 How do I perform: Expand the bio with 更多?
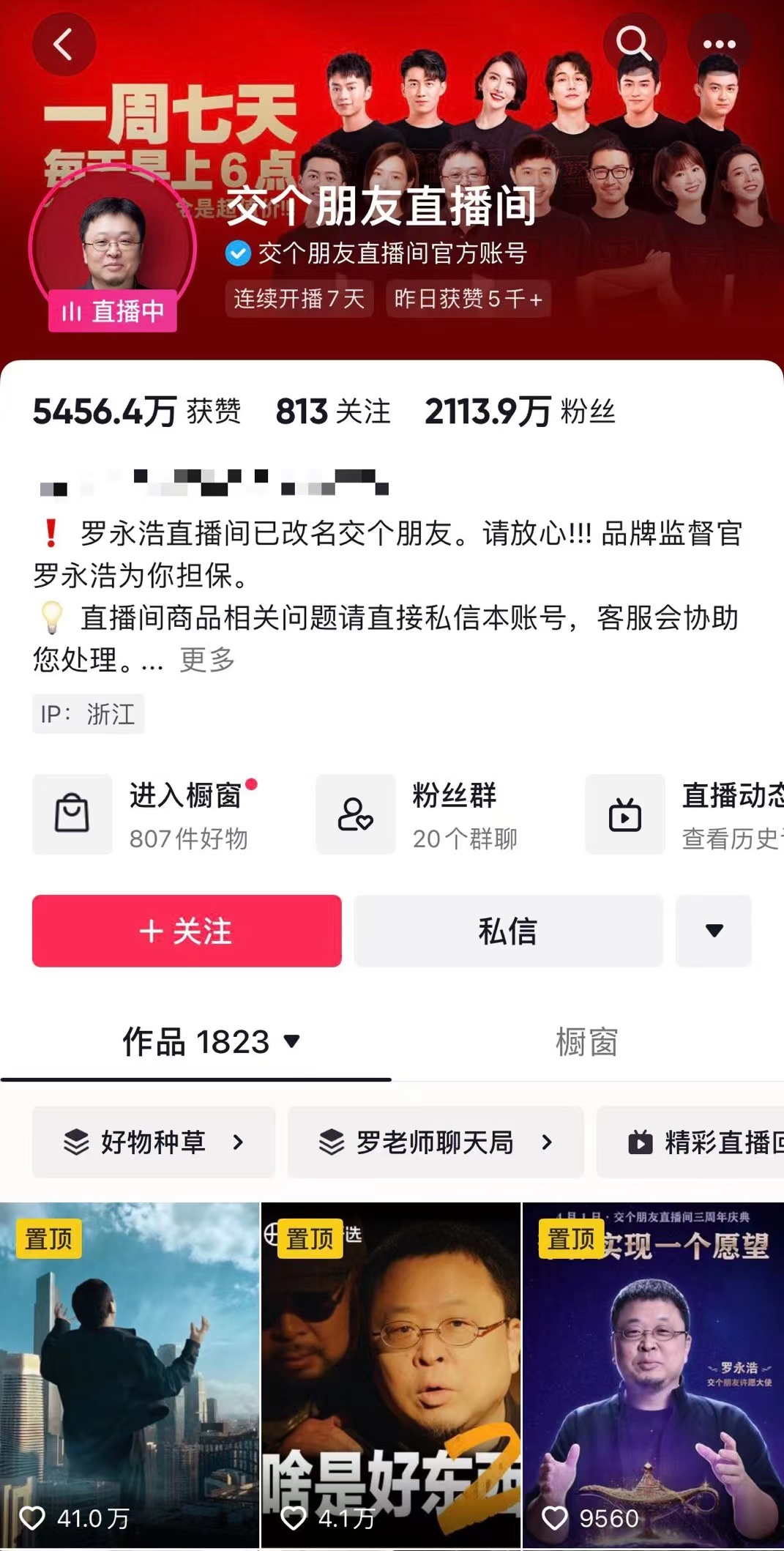tap(207, 660)
